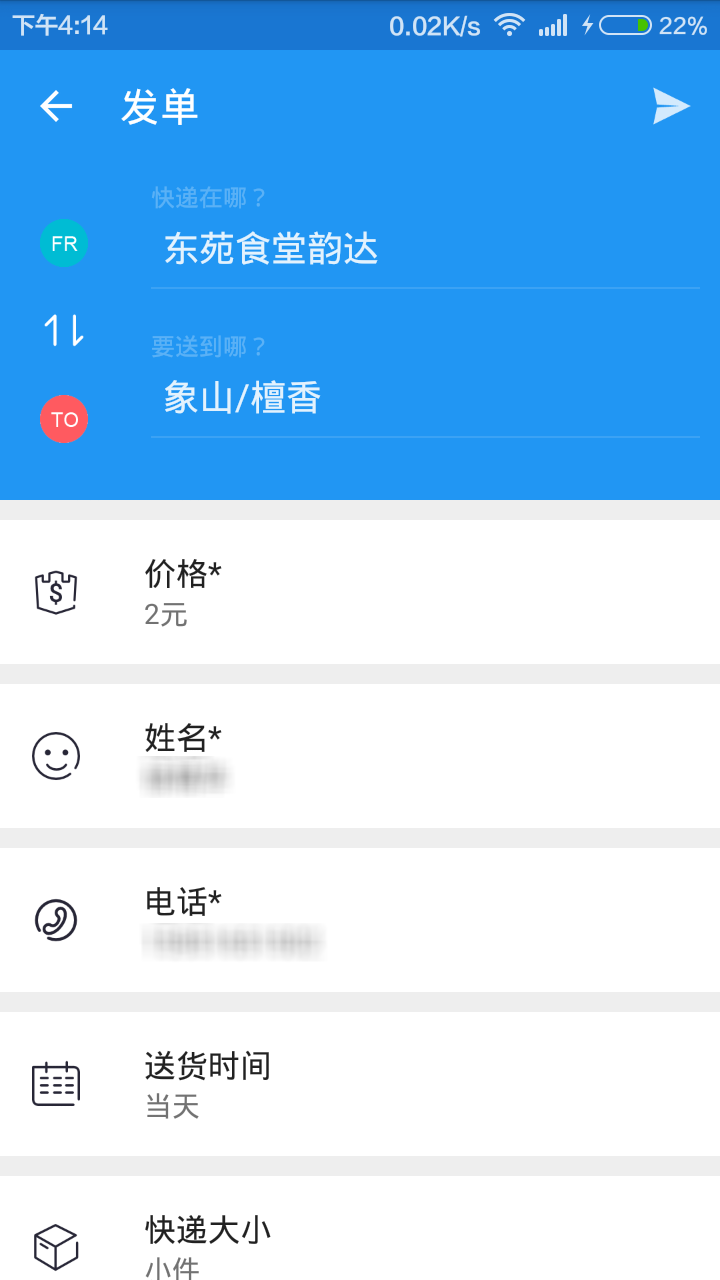The image size is (720, 1280).
Task: Go back with the arrow icon
Action: 56,106
